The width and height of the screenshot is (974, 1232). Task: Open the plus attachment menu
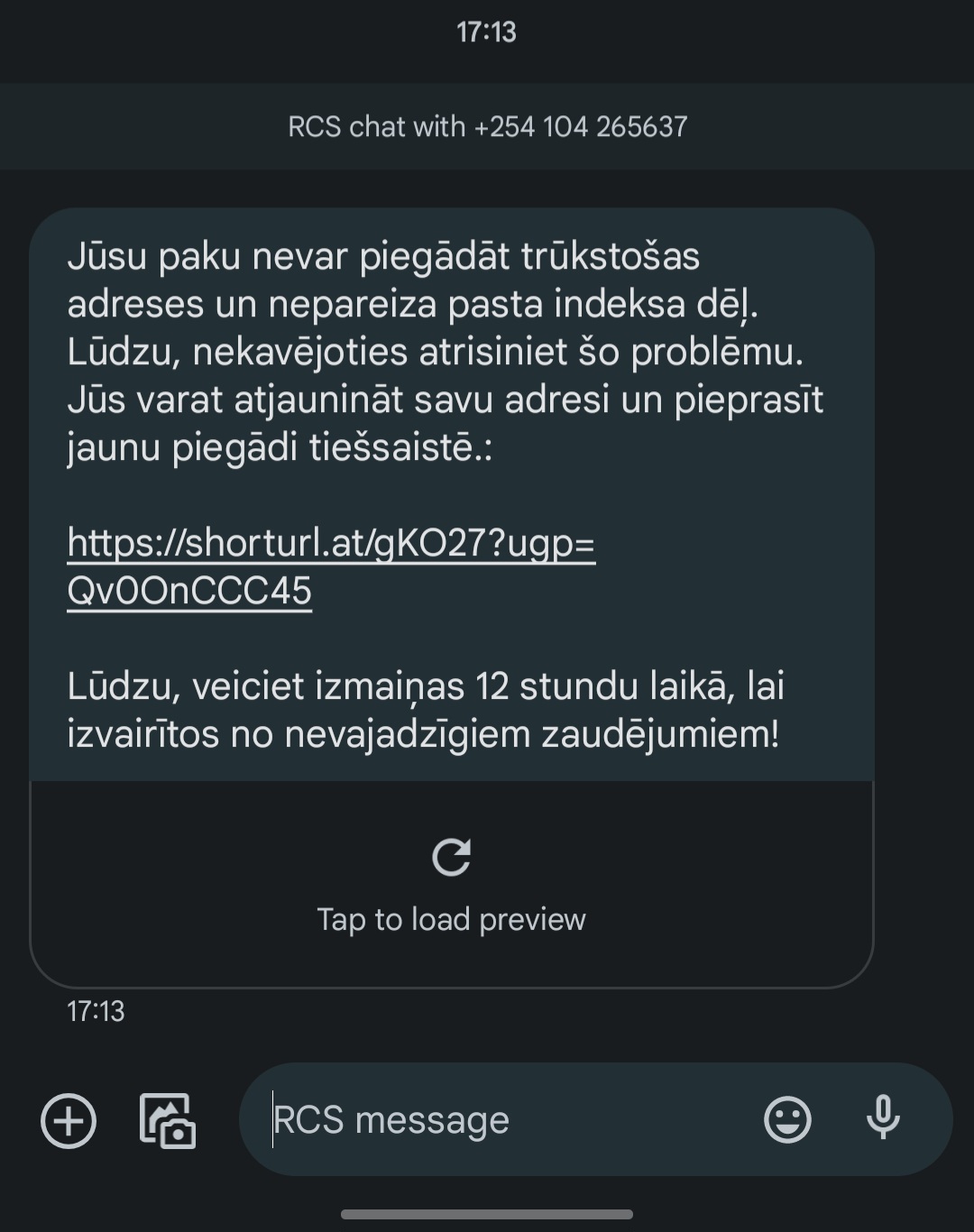click(x=69, y=1121)
